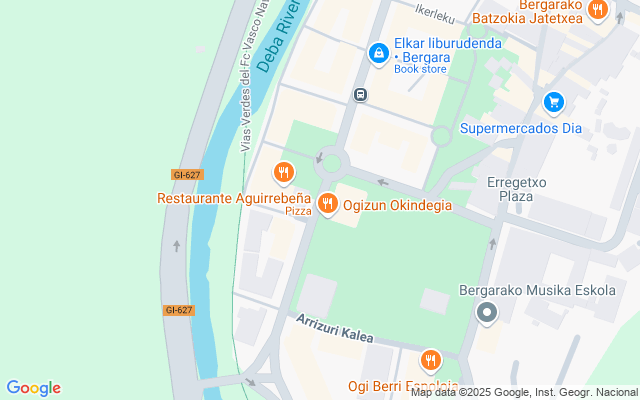The height and width of the screenshot is (400, 640).
Task: Open the Ogizun Okindegia pizza marker
Action: coord(327,204)
